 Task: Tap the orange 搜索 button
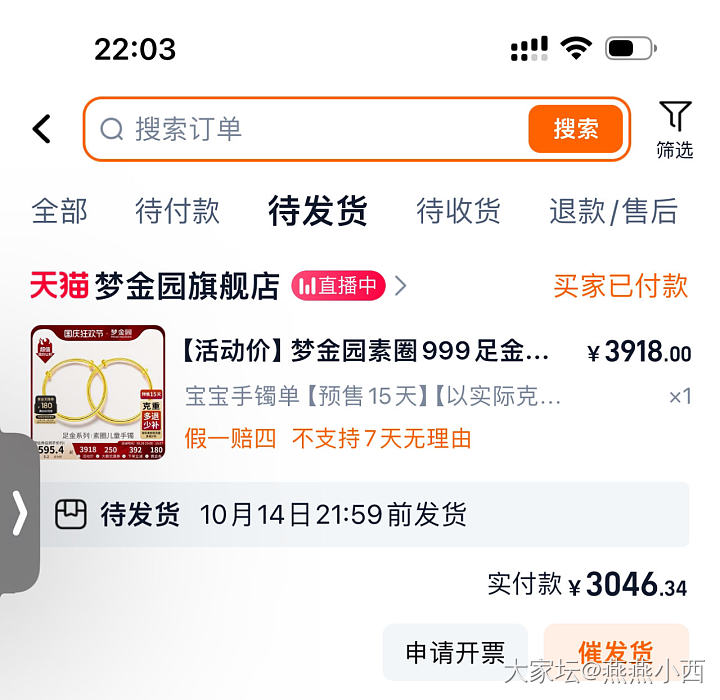[575, 129]
